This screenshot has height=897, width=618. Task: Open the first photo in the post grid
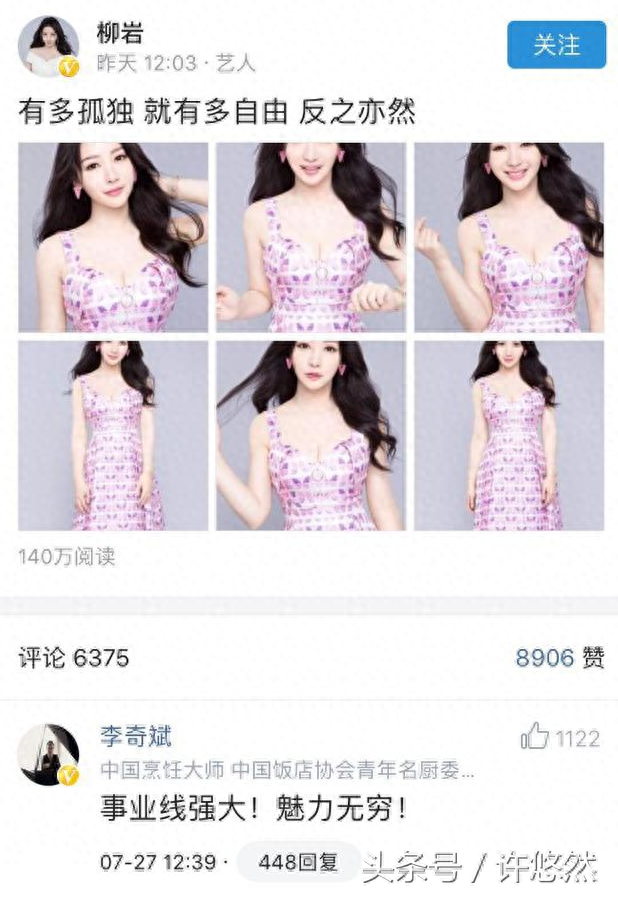coord(113,237)
